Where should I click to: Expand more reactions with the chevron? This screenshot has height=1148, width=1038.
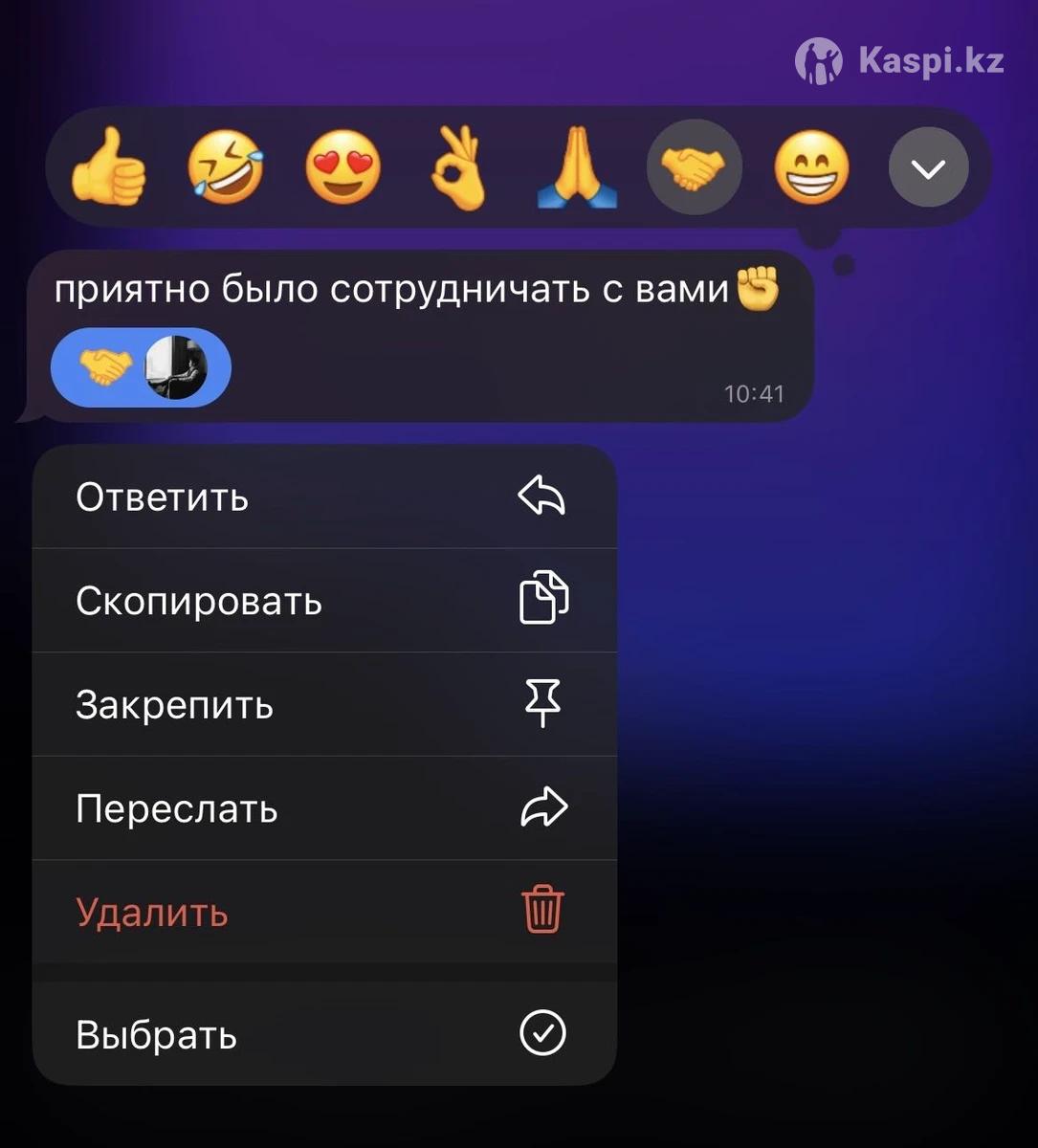click(928, 168)
